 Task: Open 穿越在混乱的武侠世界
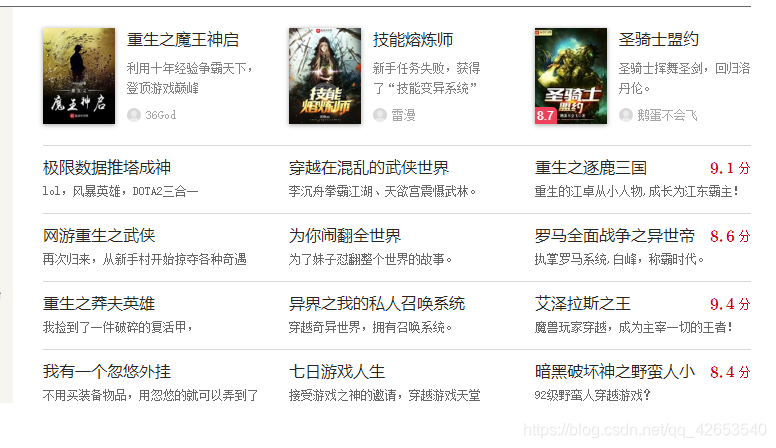pos(369,168)
